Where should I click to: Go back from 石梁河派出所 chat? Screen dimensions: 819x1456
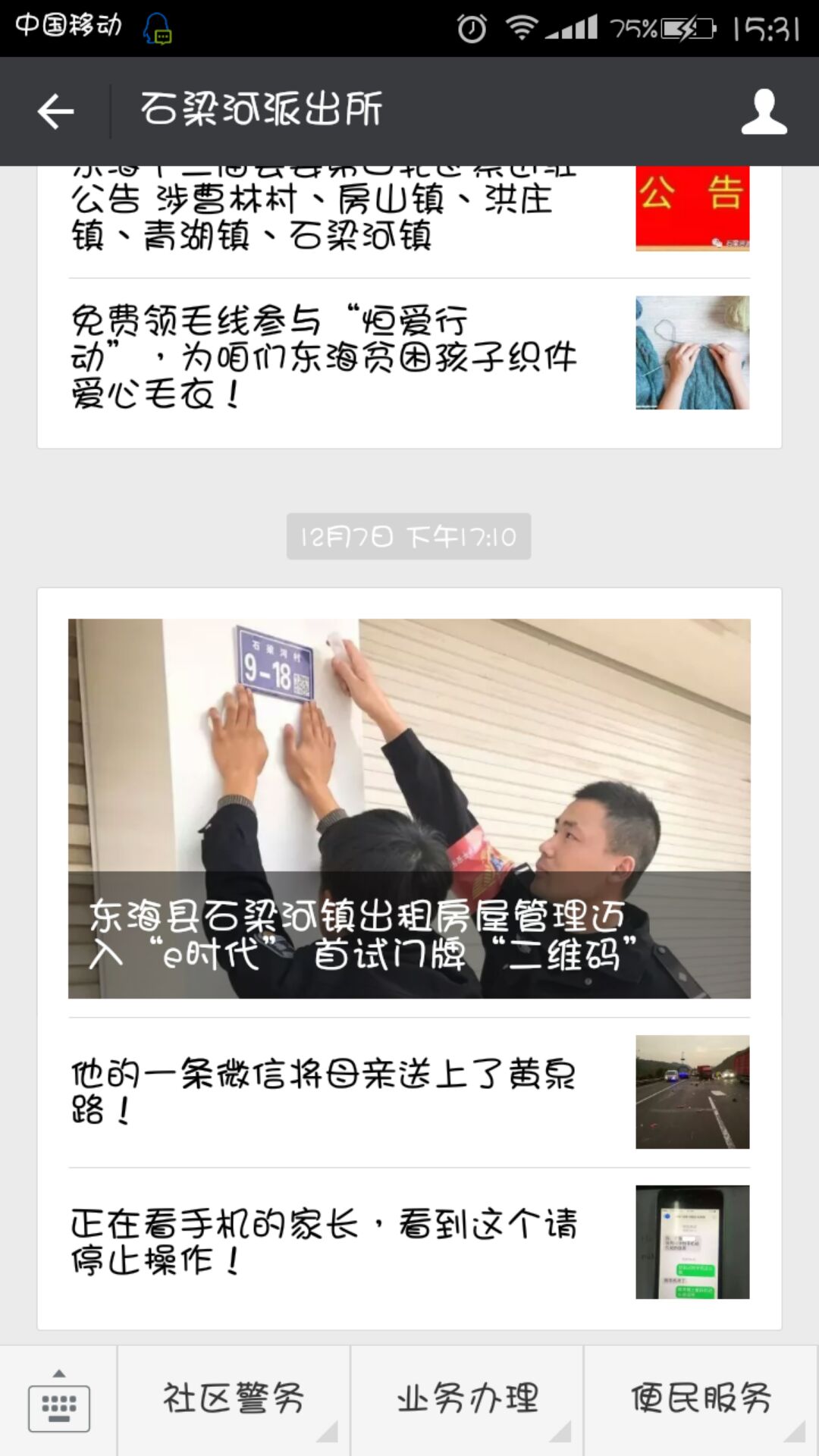pos(55,111)
